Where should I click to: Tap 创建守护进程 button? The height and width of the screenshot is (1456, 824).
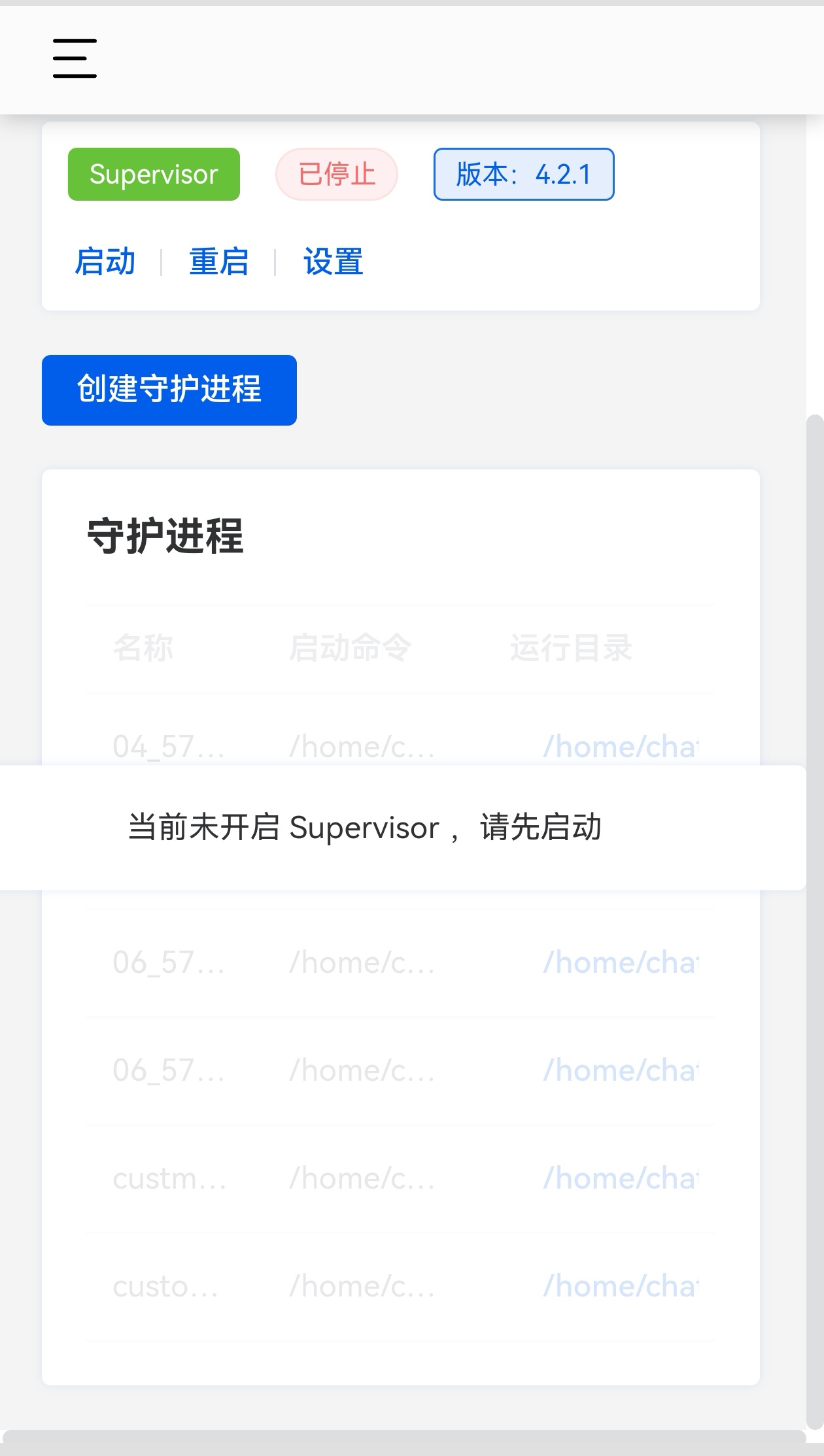click(x=169, y=390)
